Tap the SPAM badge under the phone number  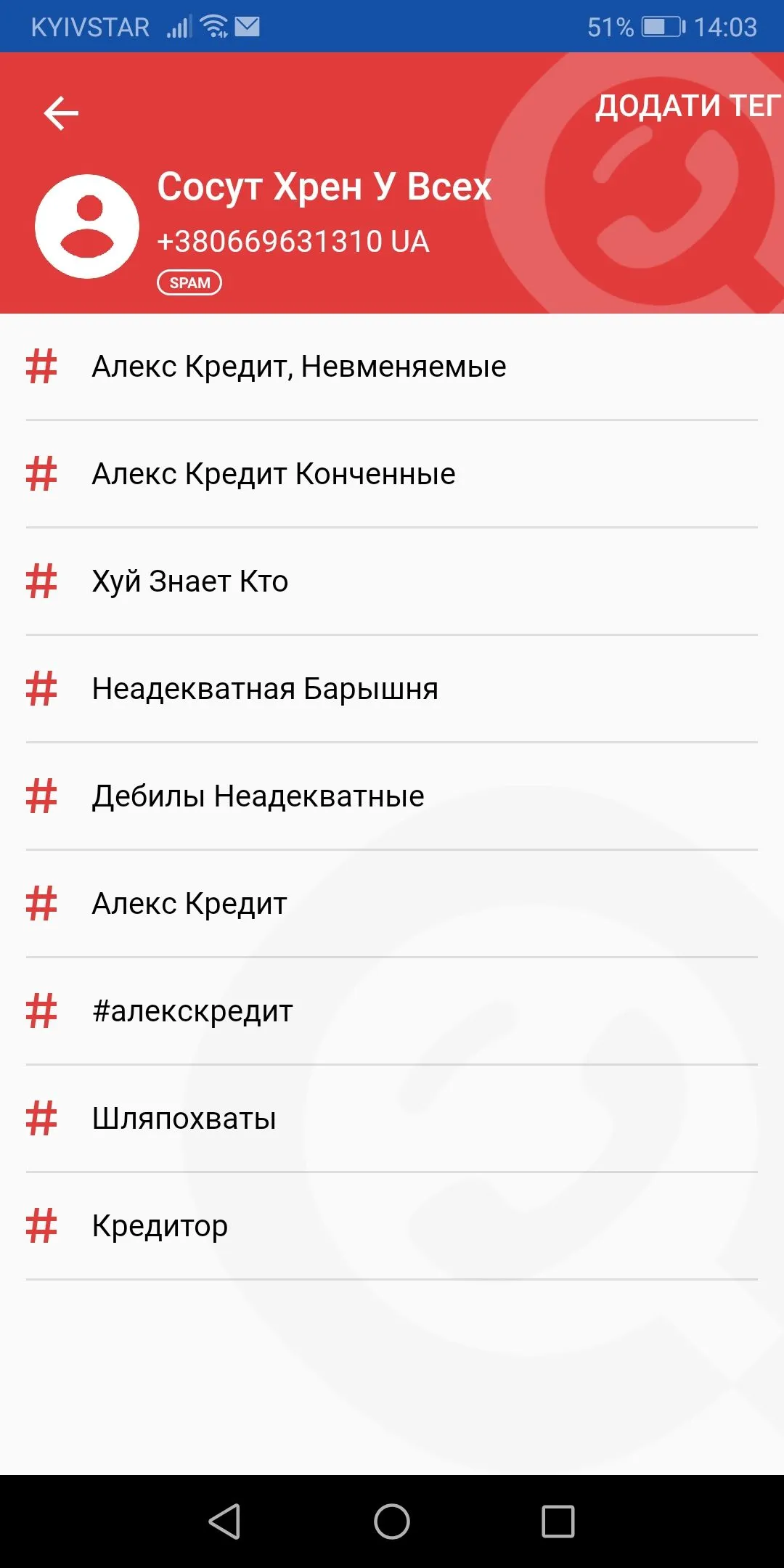[189, 282]
